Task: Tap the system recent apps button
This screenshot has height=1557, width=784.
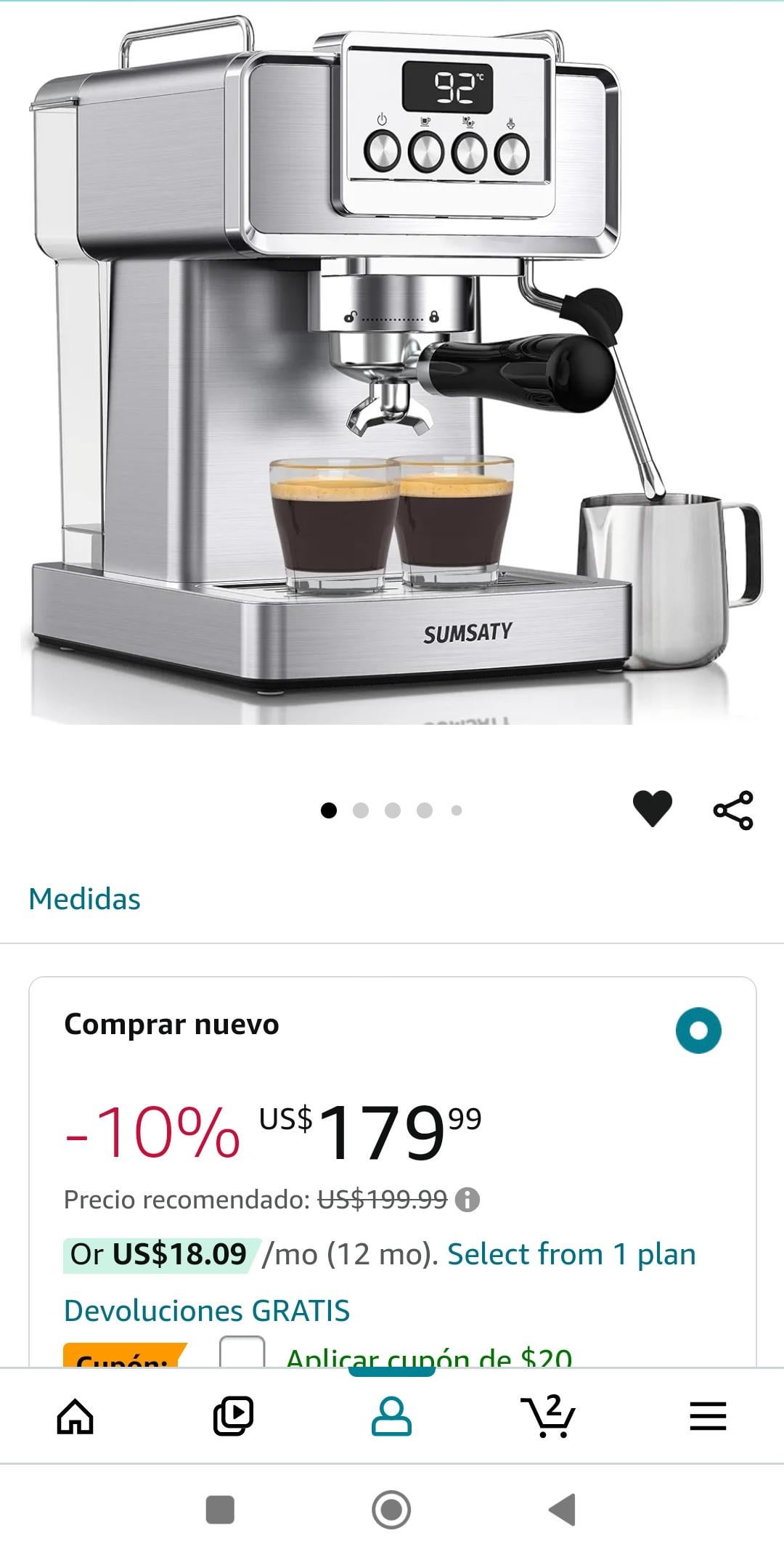Action: tap(220, 1510)
